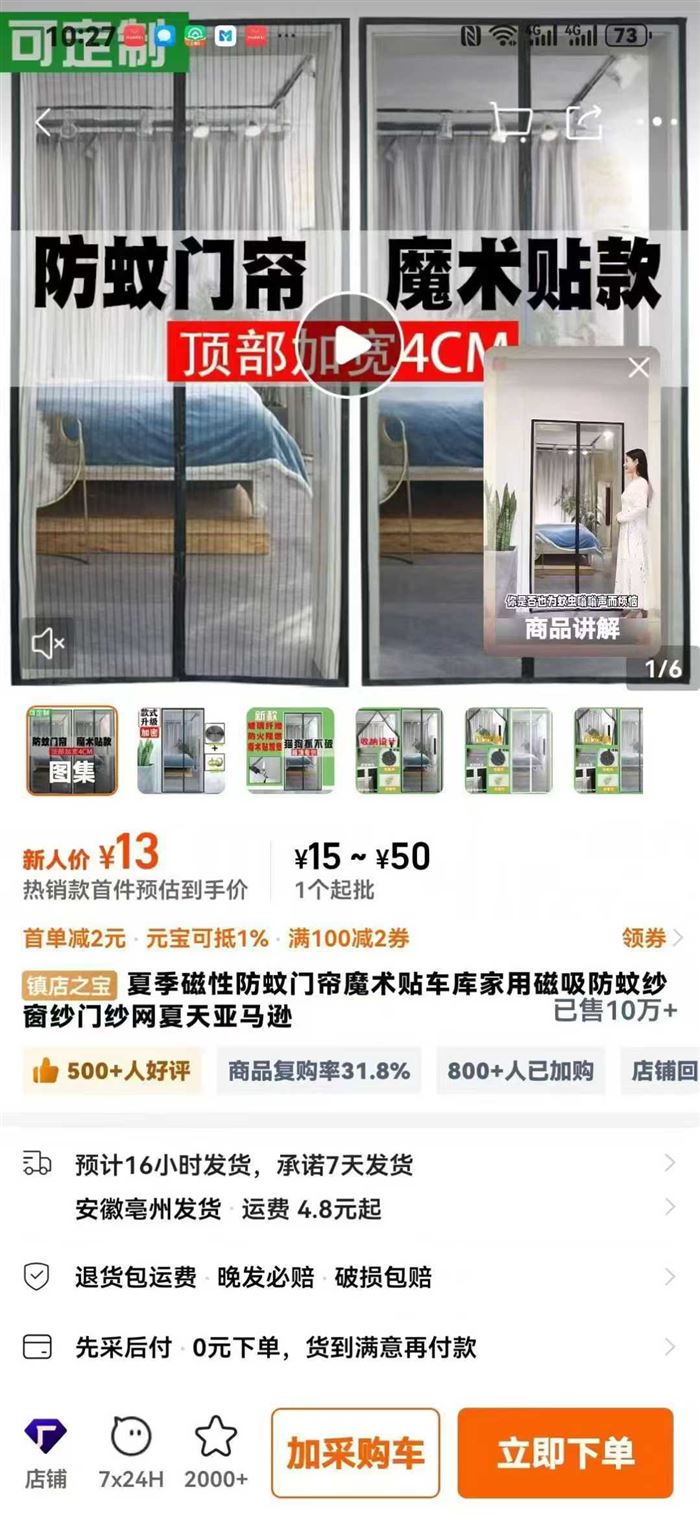Open the three-dot overflow menu
The width and height of the screenshot is (700, 1538).
(656, 123)
